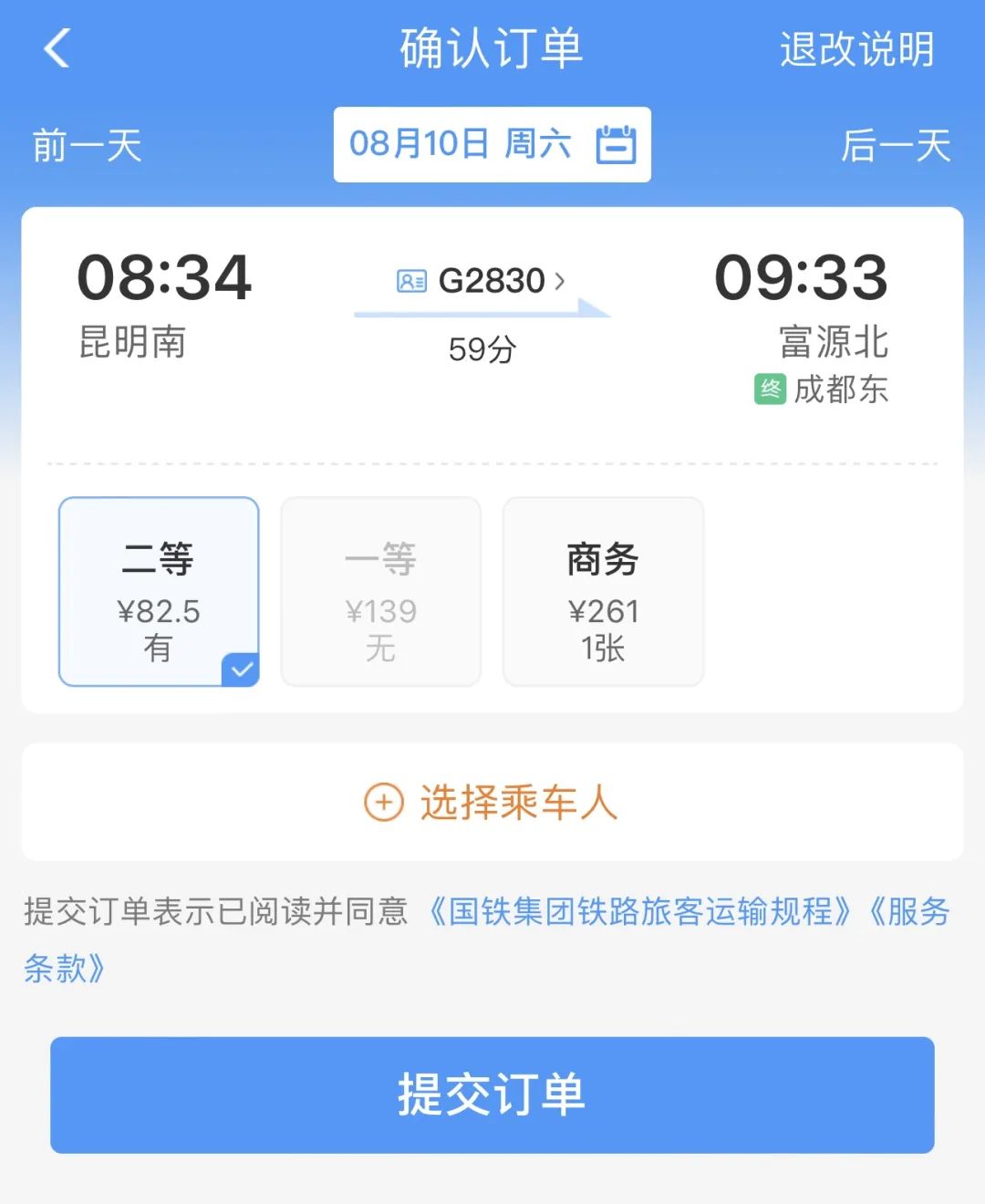
Task: Switch to the next day with 后一天
Action: 897,146
